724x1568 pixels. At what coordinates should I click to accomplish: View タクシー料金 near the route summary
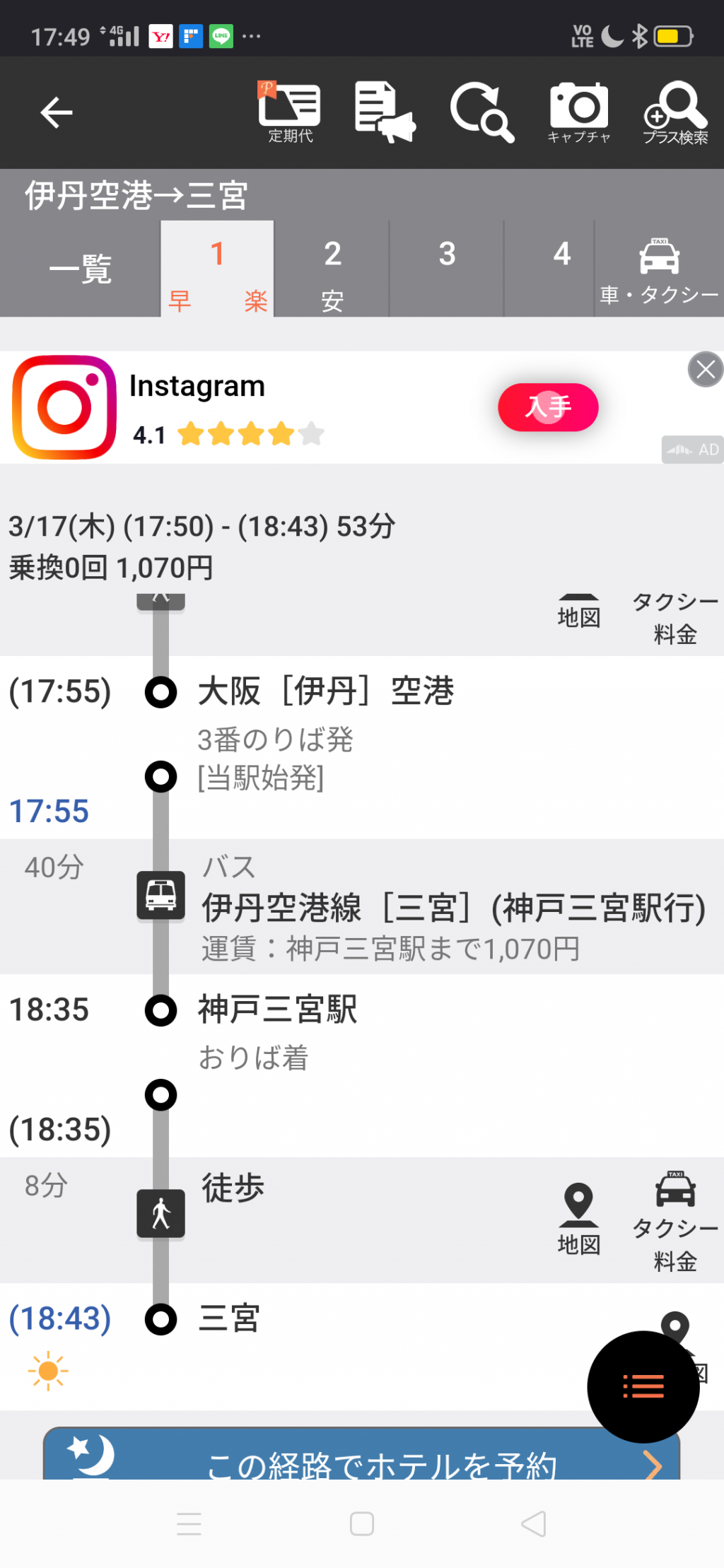[x=675, y=618]
